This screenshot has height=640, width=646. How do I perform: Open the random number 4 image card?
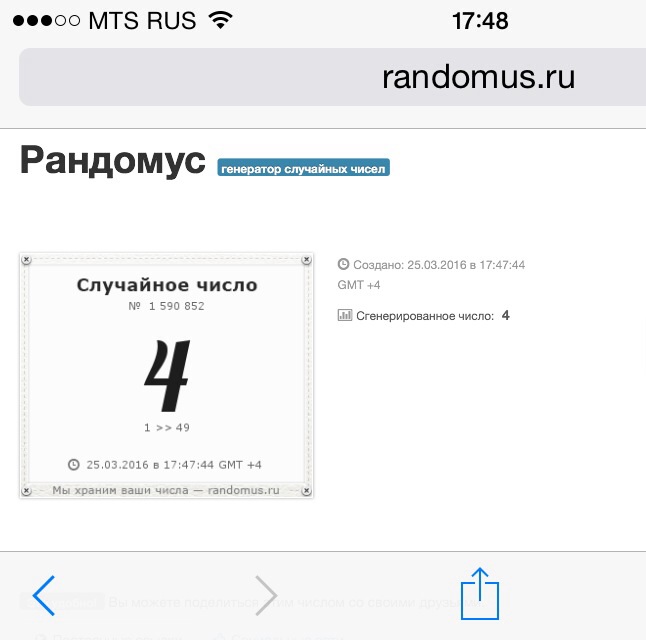(166, 375)
